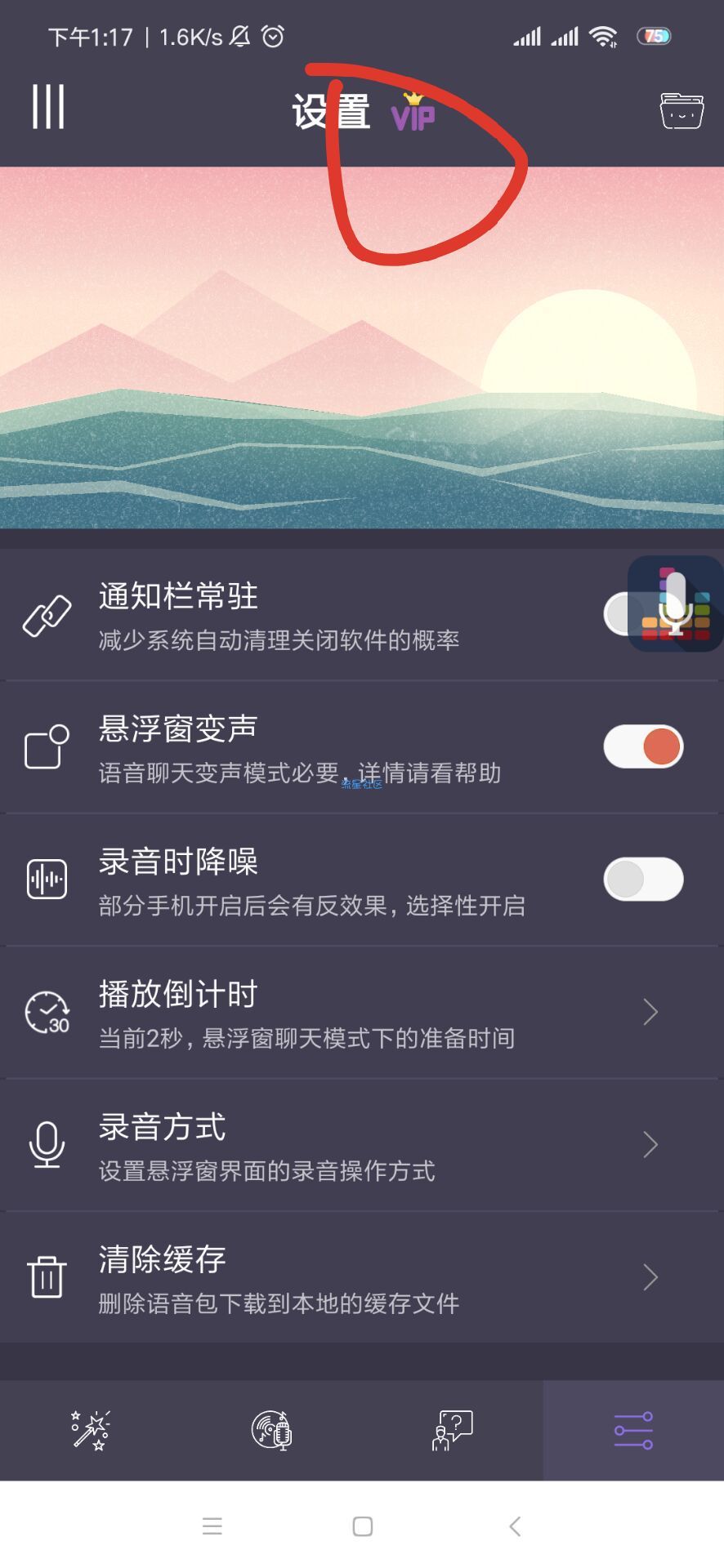Tap the floating microphone widget
Screen dimensions: 724x1568
[675, 604]
